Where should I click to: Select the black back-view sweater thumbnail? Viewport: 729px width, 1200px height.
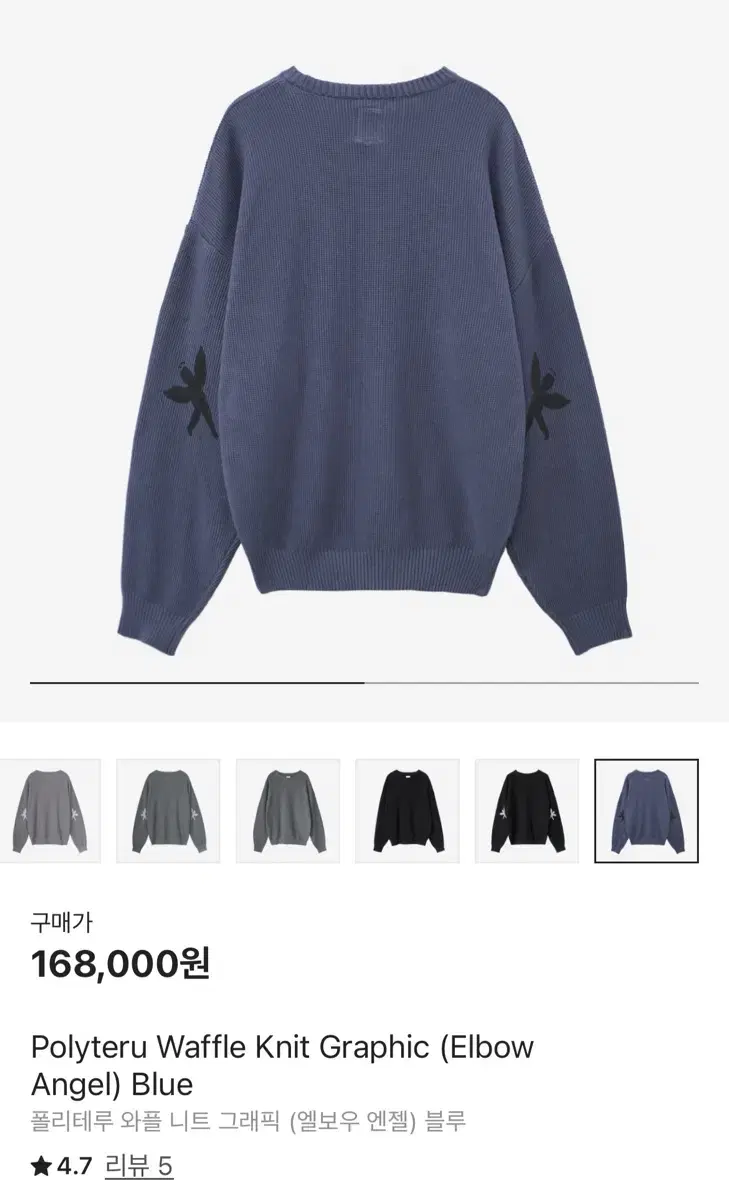click(x=526, y=809)
